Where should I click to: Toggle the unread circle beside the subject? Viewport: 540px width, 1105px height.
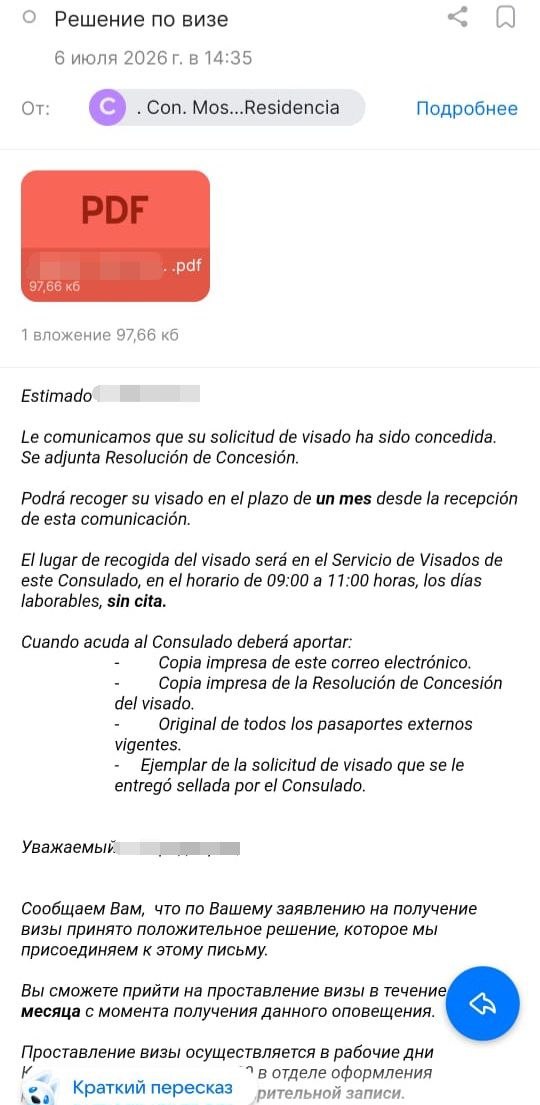click(x=29, y=18)
